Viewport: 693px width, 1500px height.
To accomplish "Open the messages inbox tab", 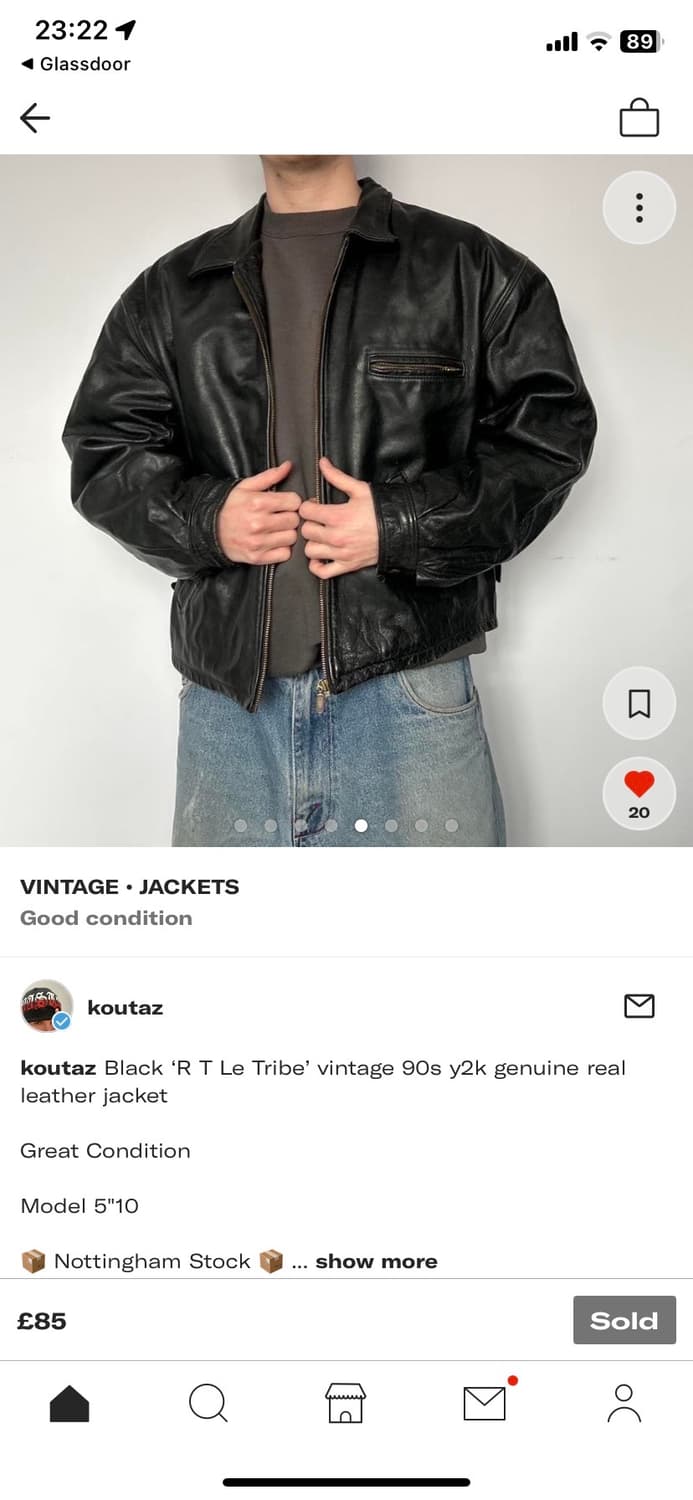I will tap(485, 1404).
